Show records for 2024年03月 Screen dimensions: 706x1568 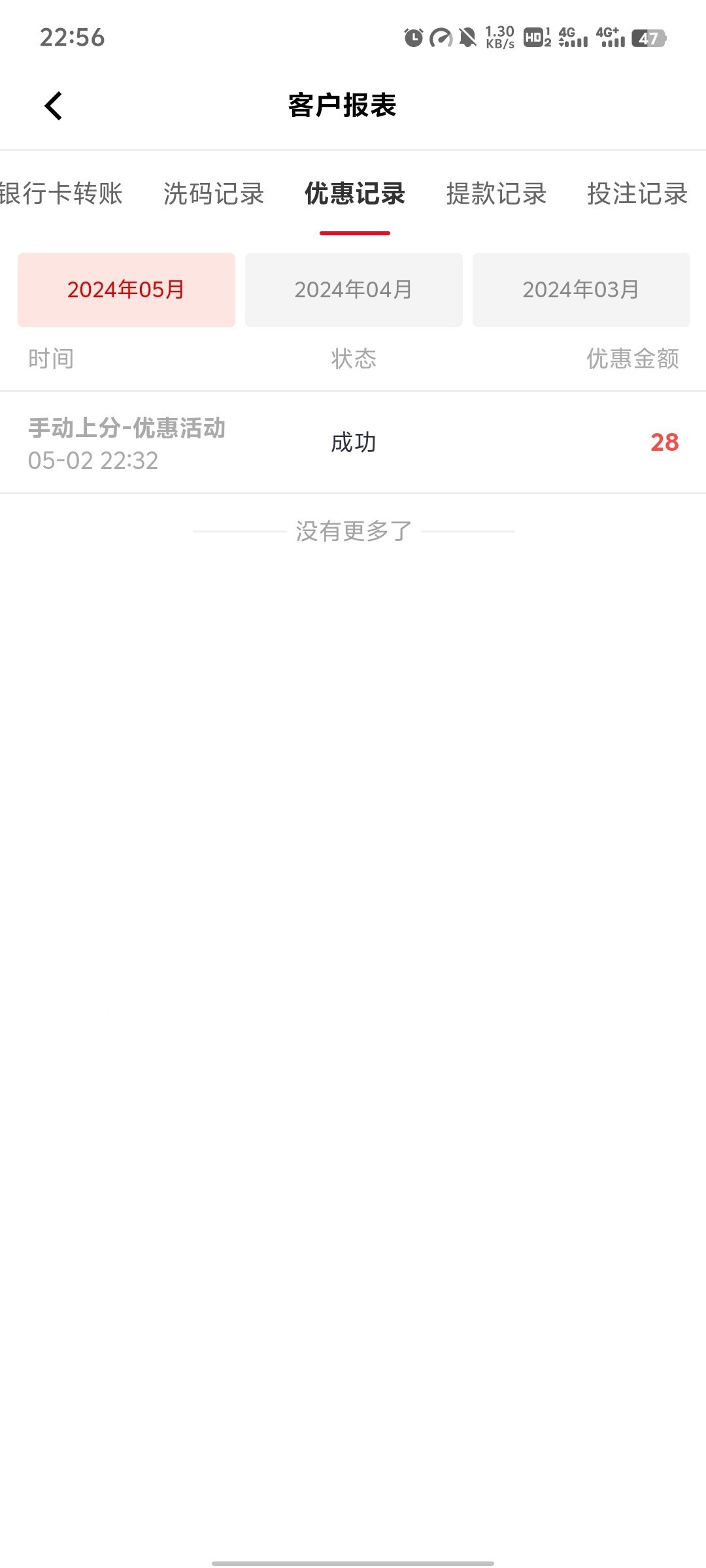[581, 290]
